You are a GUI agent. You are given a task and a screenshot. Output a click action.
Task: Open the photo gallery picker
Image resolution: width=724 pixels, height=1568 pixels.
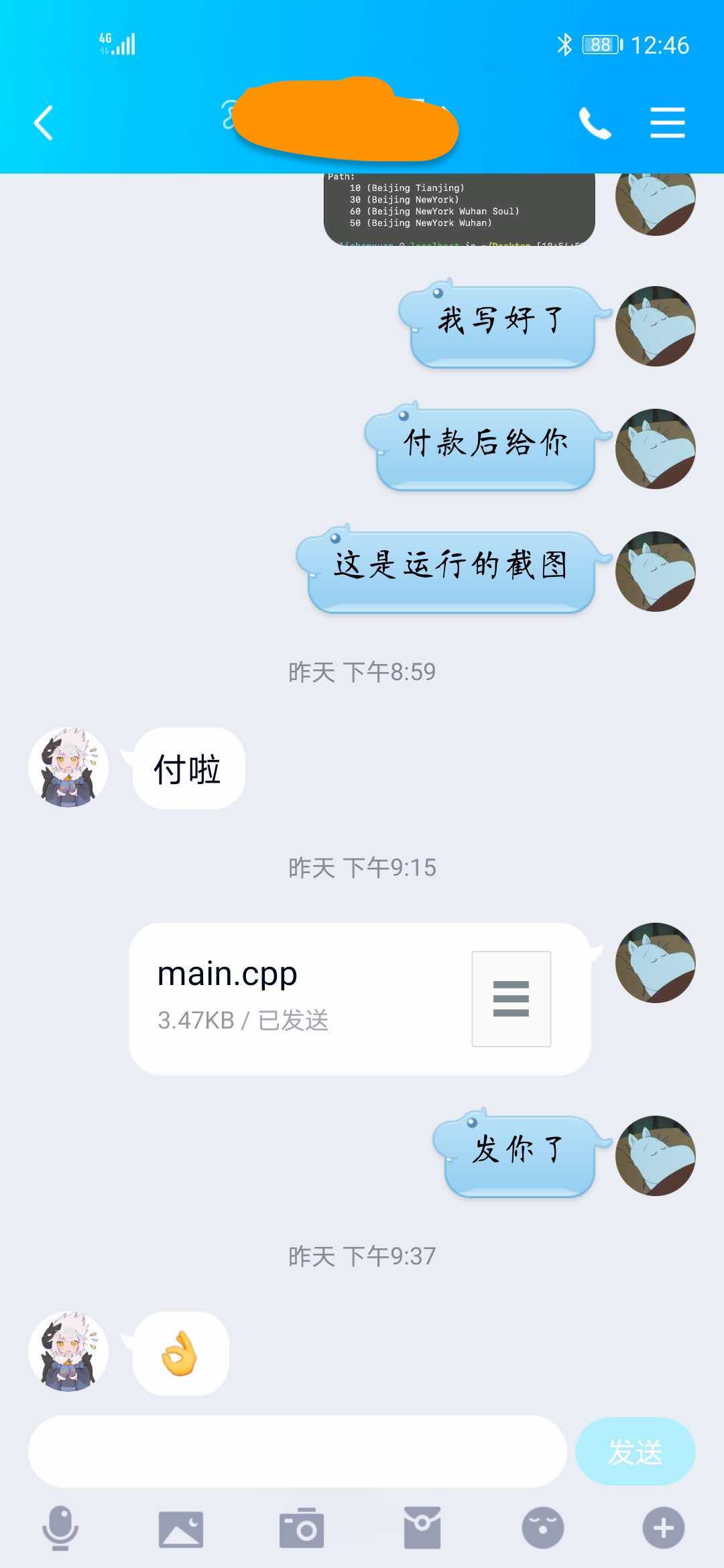tap(180, 1528)
